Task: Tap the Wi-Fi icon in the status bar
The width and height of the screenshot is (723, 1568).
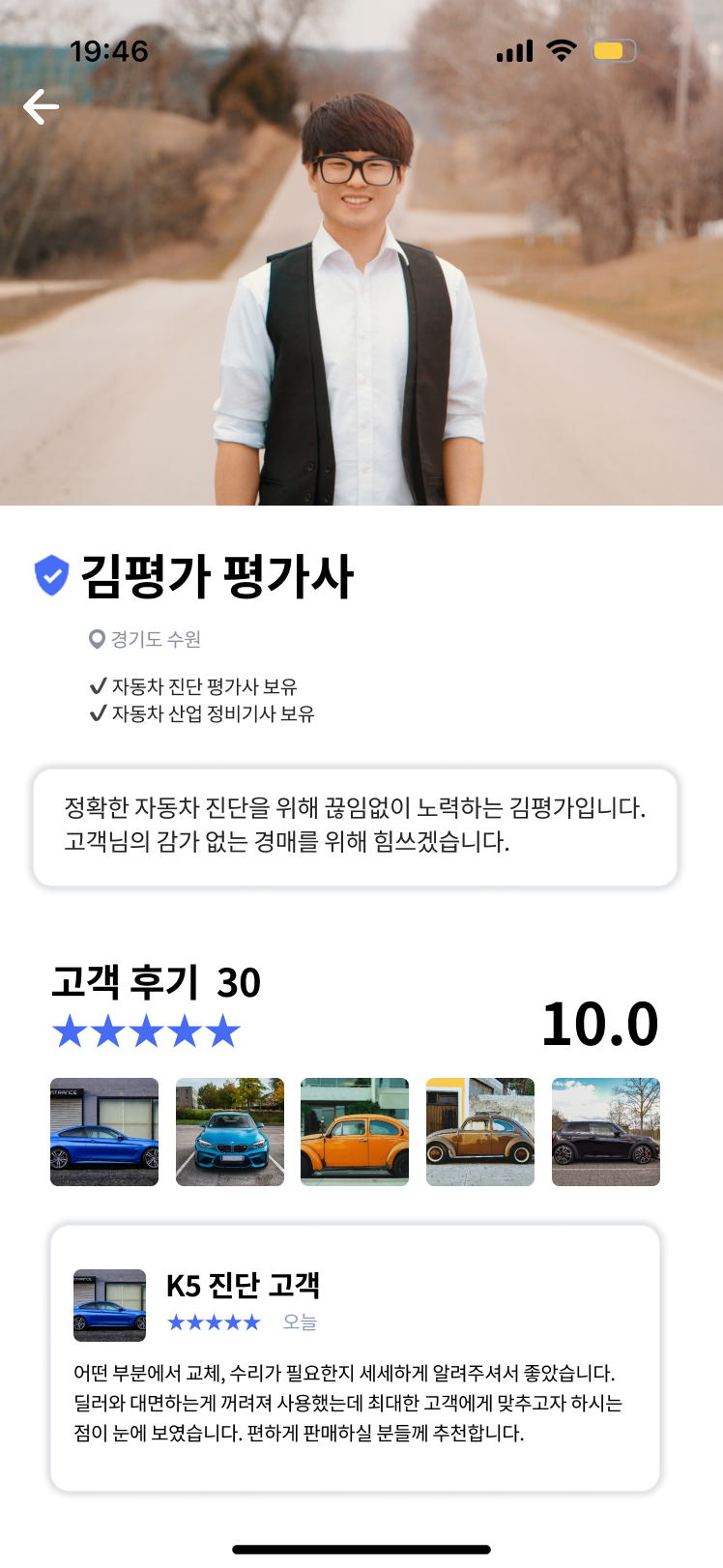Action: click(x=559, y=50)
